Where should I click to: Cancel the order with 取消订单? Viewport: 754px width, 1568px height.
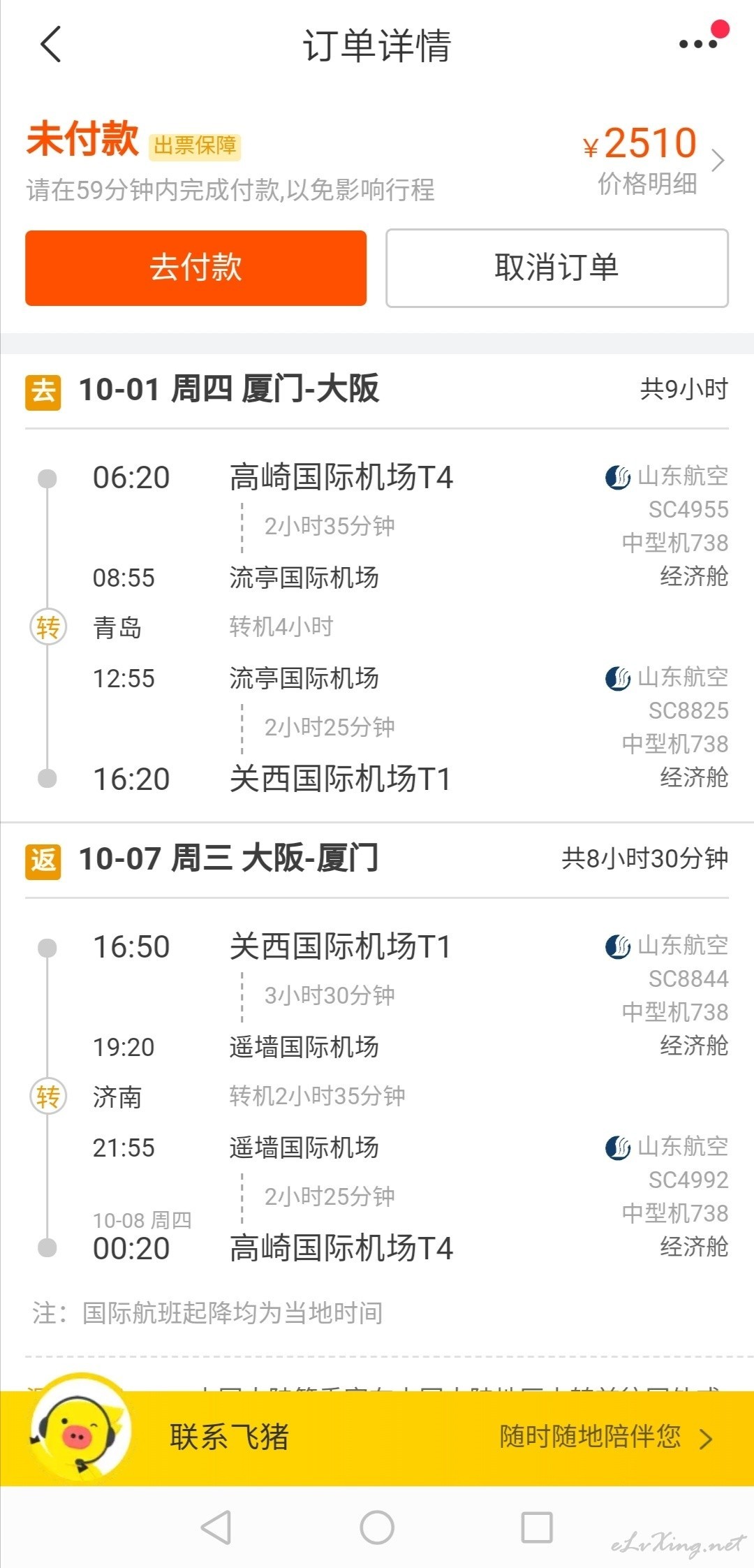[556, 268]
